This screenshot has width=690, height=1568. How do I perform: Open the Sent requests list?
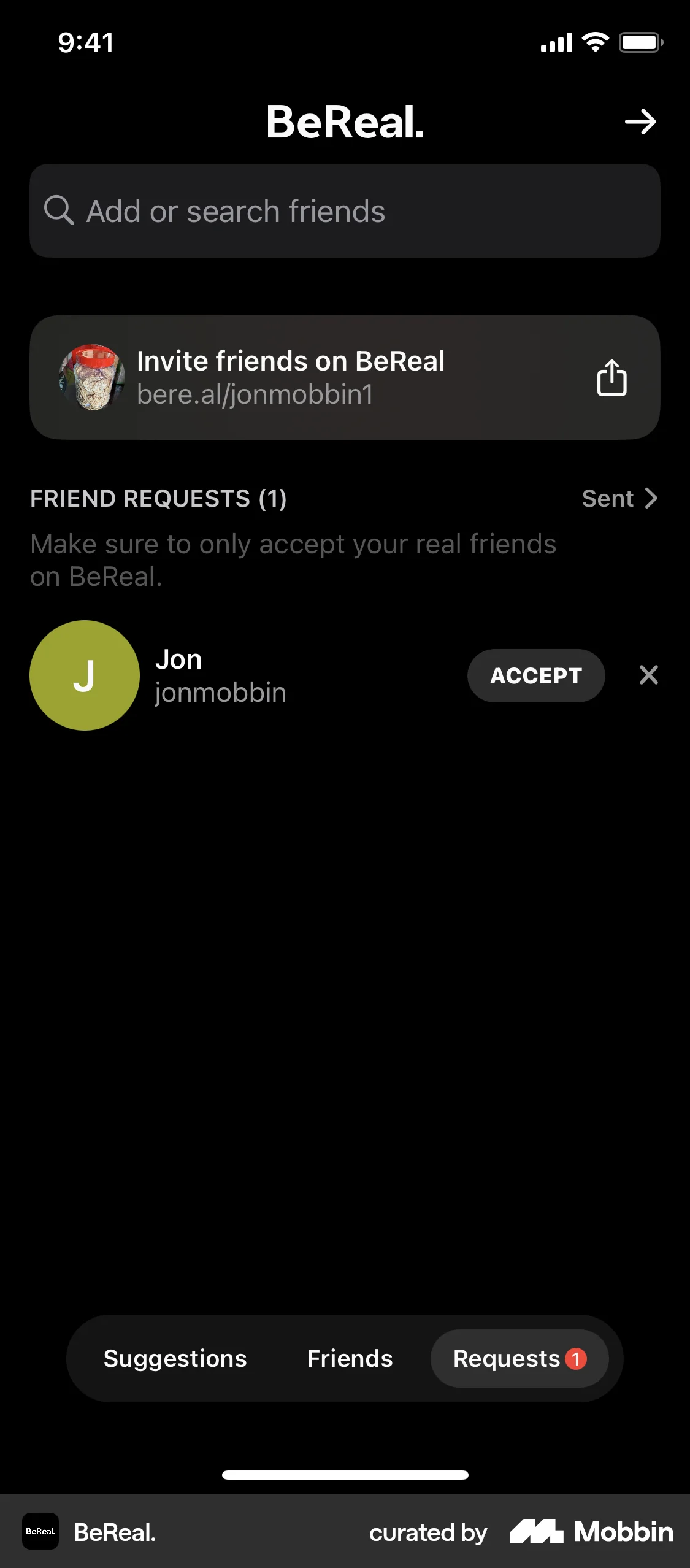[609, 498]
